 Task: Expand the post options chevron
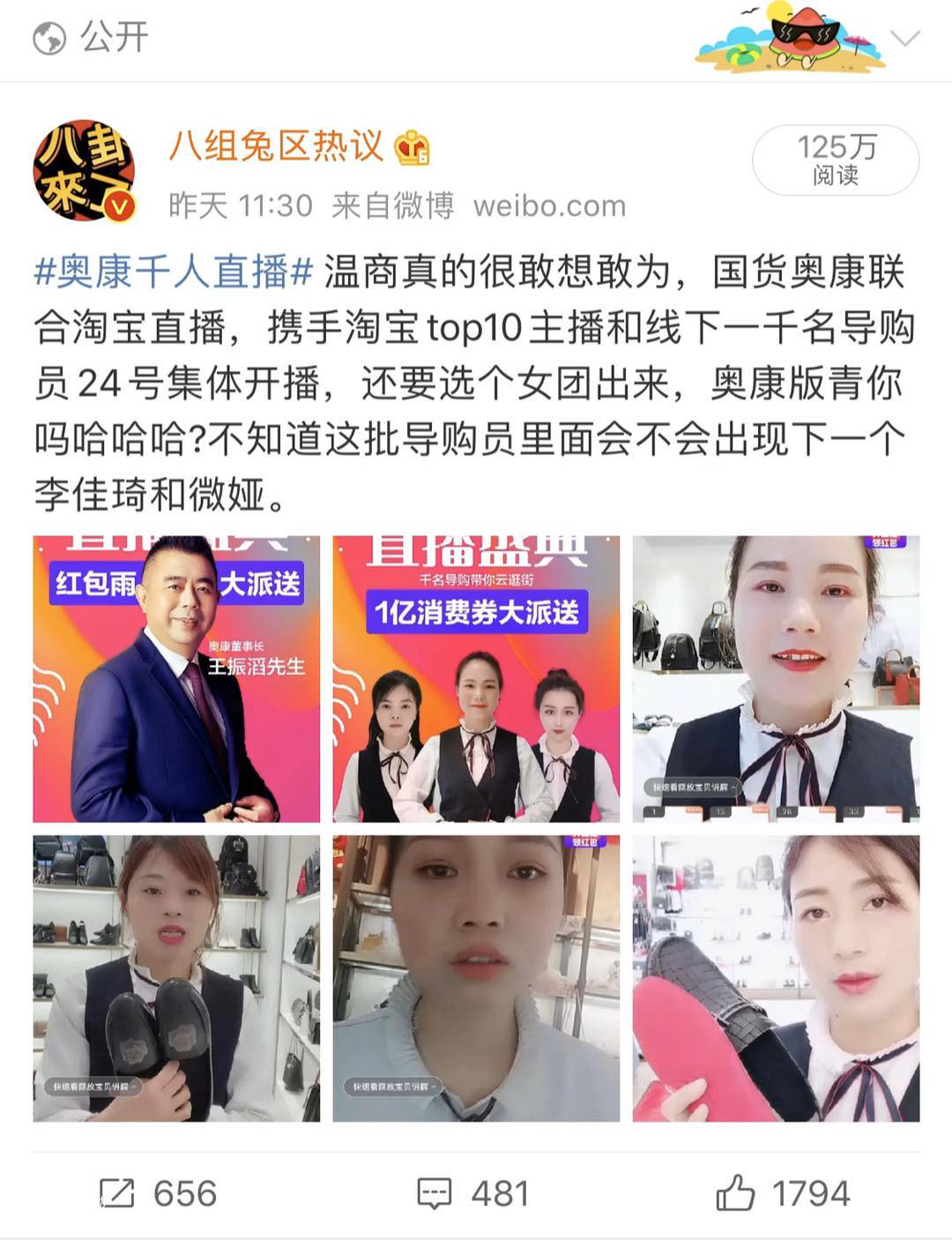coord(905,39)
